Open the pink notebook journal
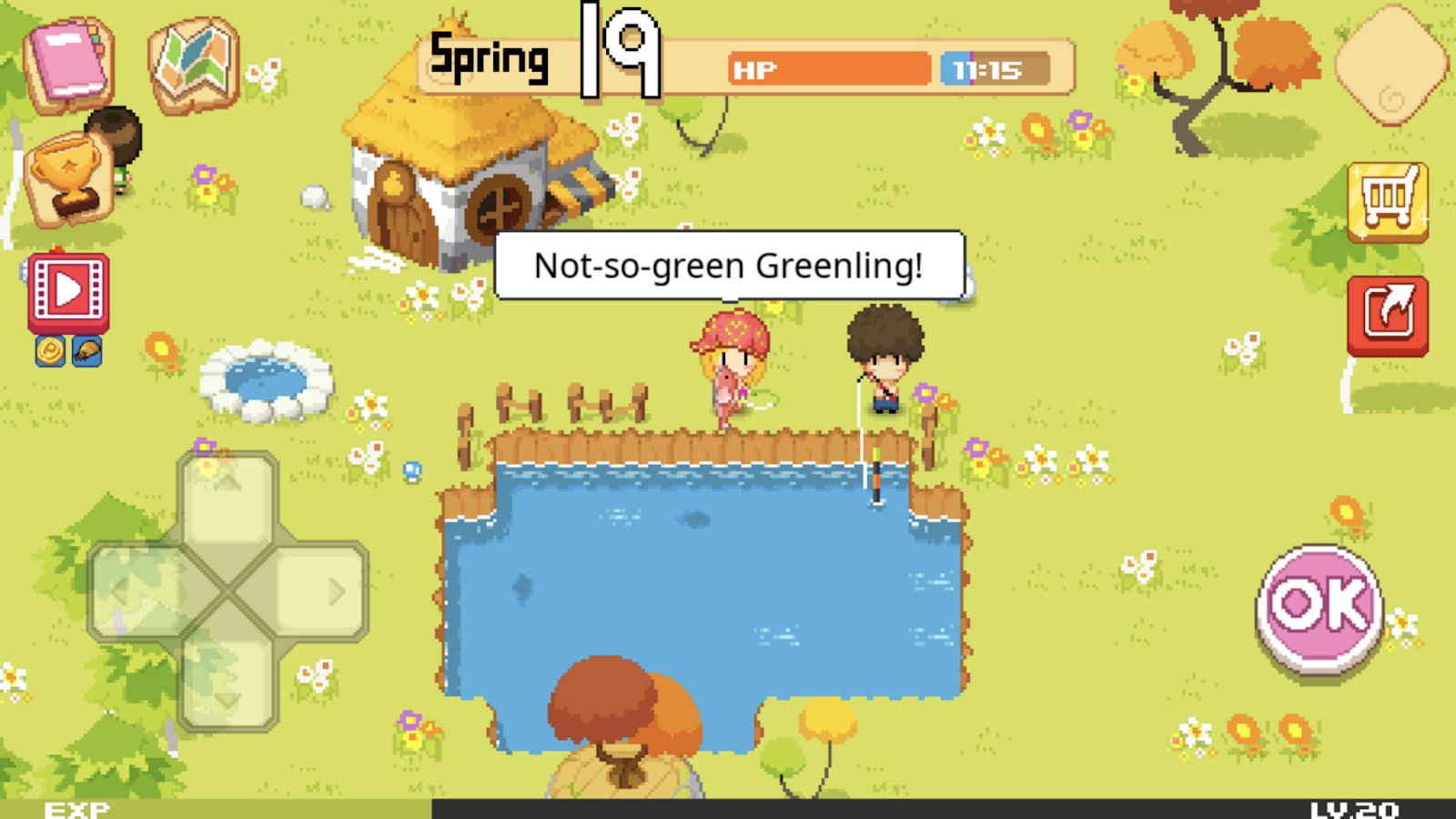Viewport: 1456px width, 819px height. tap(69, 64)
